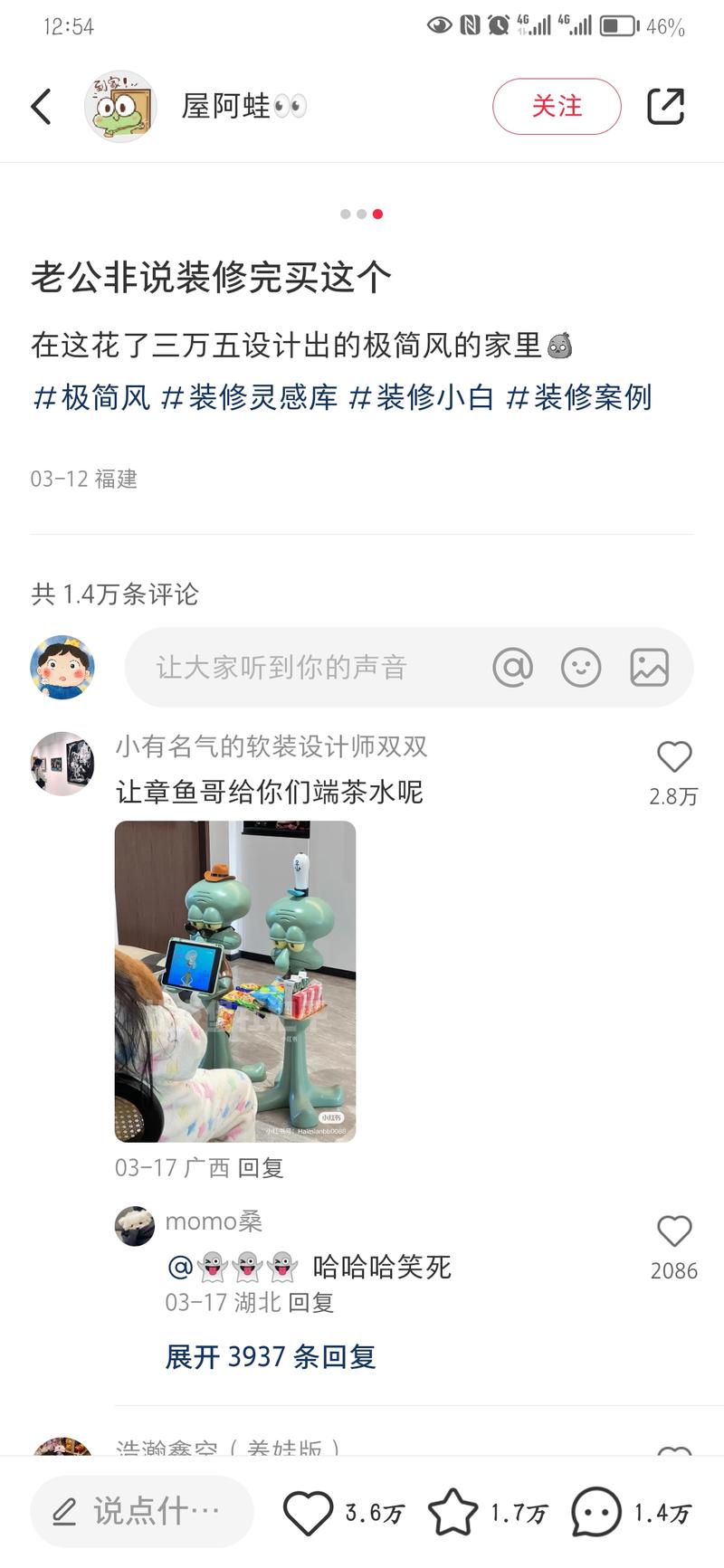The width and height of the screenshot is (724, 1568).
Task: Click the @ mention icon in comment bar
Action: click(x=513, y=668)
